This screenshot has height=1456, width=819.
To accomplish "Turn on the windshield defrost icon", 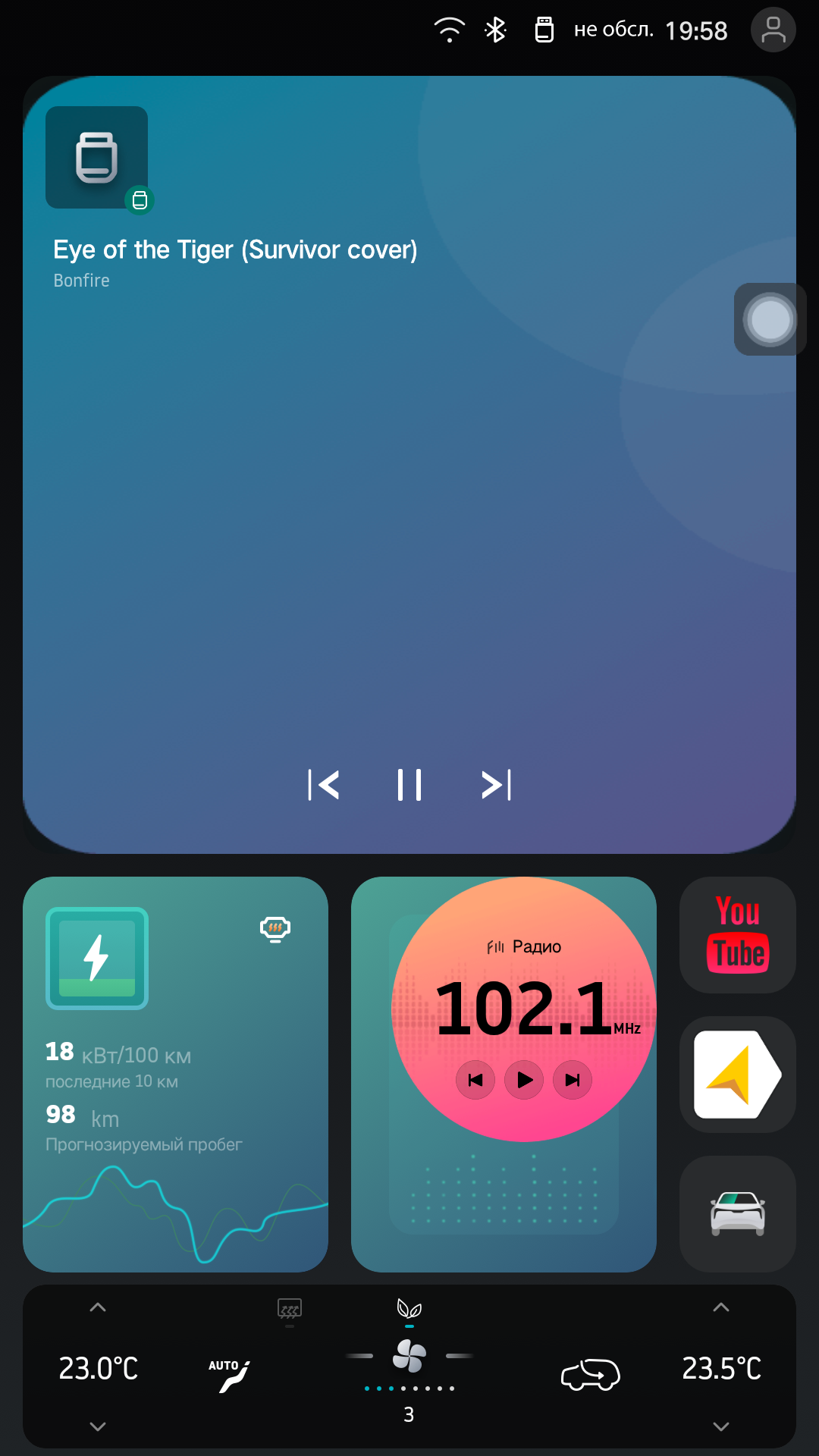I will click(x=290, y=1309).
